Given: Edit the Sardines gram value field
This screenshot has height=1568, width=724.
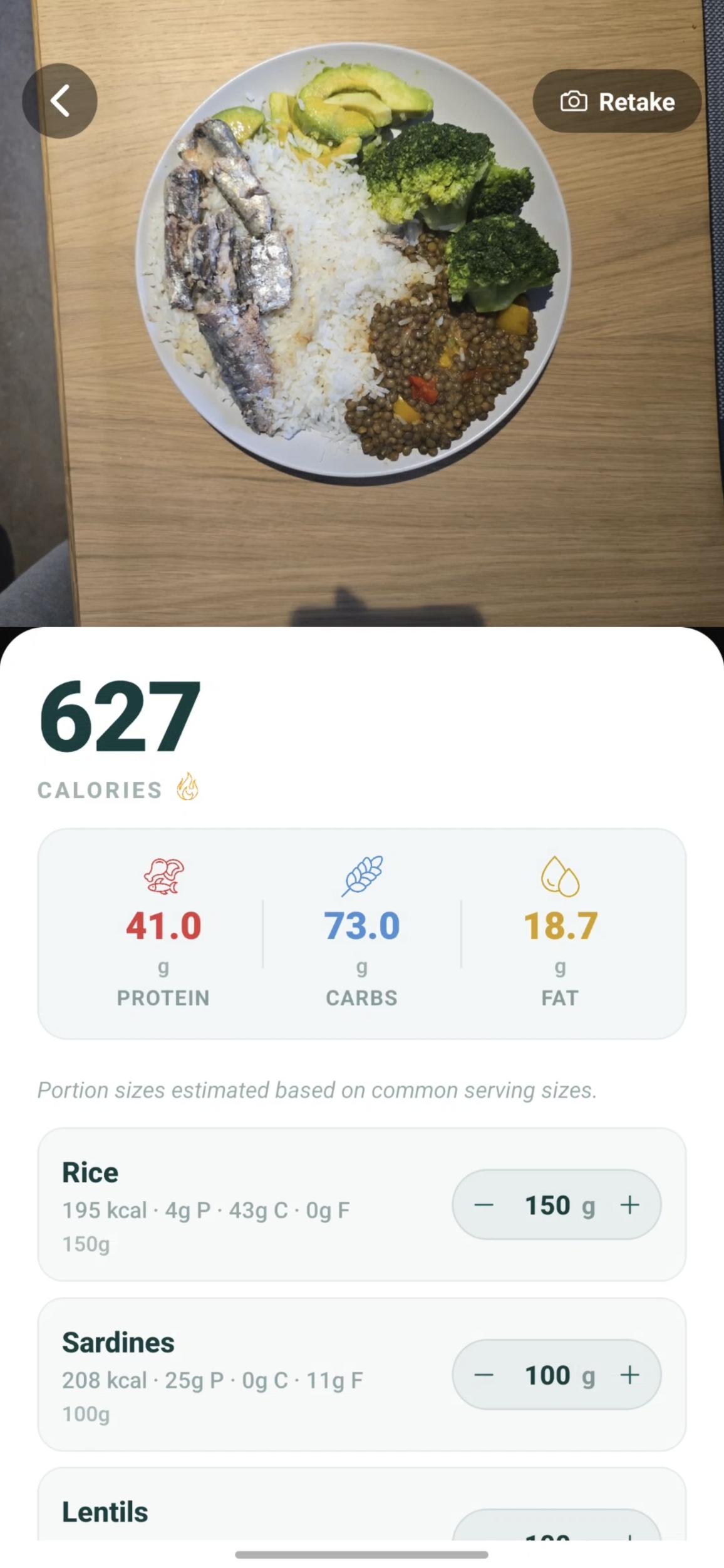Looking at the screenshot, I should click(x=547, y=1376).
